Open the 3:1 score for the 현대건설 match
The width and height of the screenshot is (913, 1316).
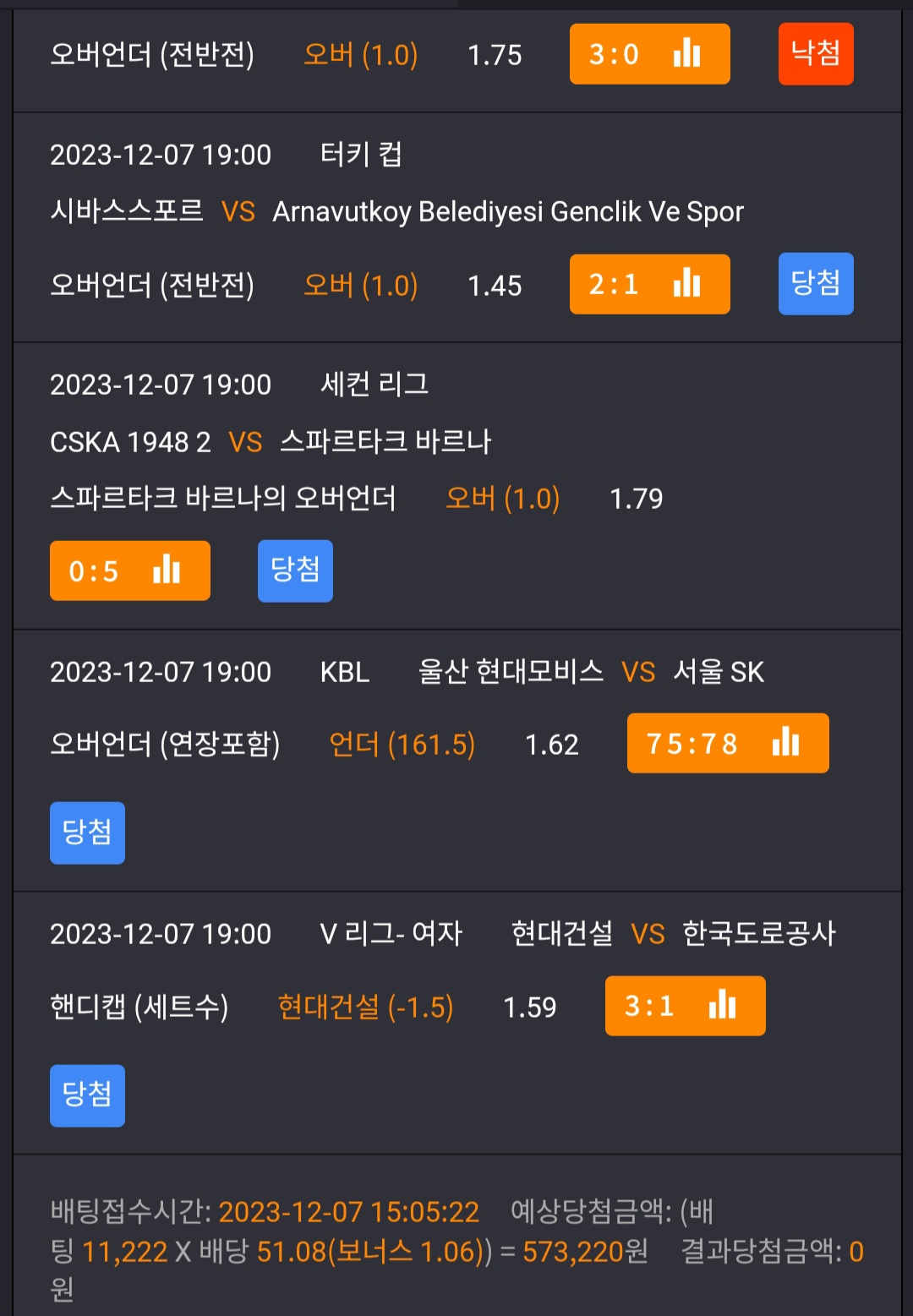(685, 1006)
